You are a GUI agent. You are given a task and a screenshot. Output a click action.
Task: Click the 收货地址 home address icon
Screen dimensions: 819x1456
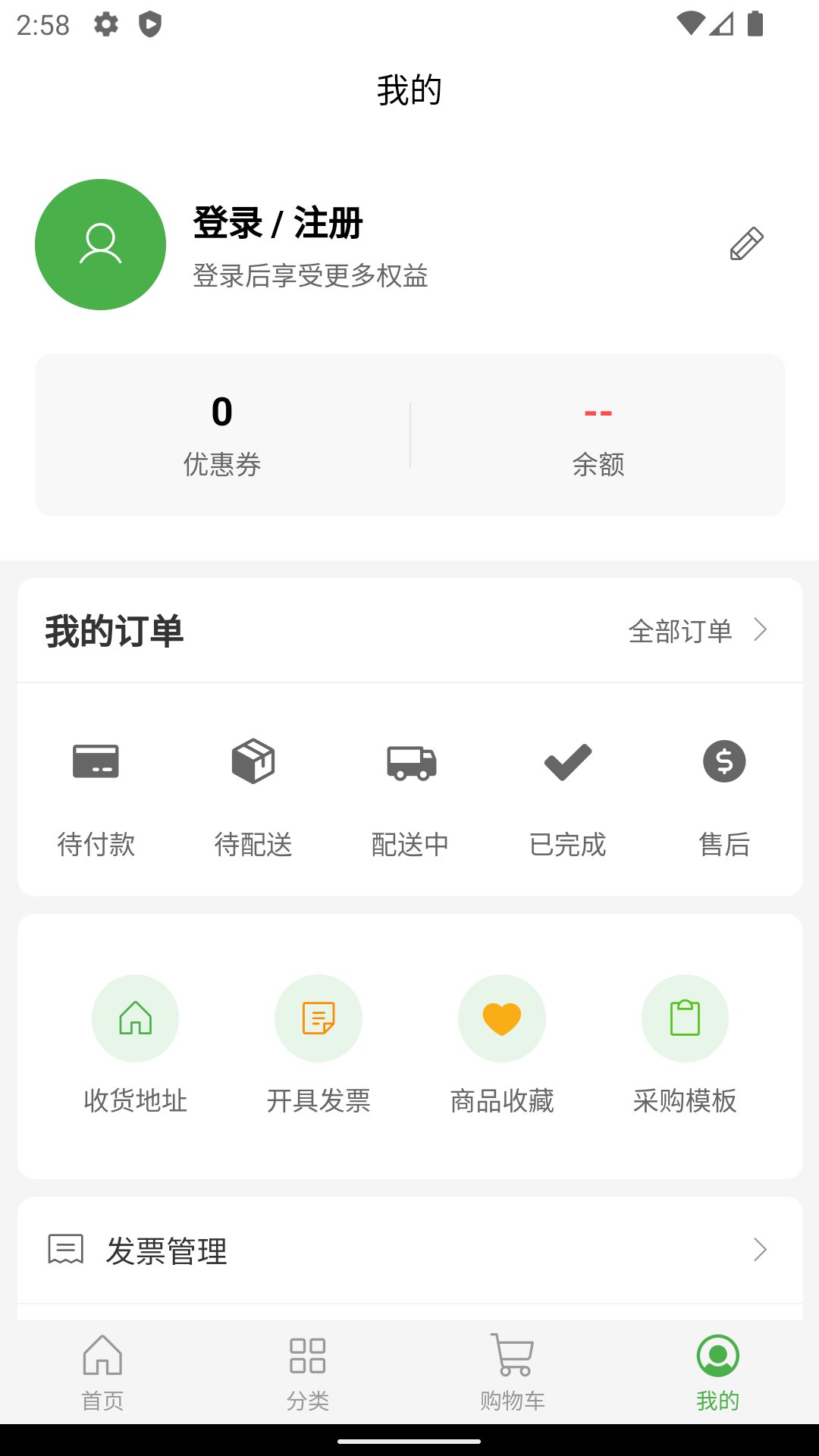click(x=135, y=1018)
